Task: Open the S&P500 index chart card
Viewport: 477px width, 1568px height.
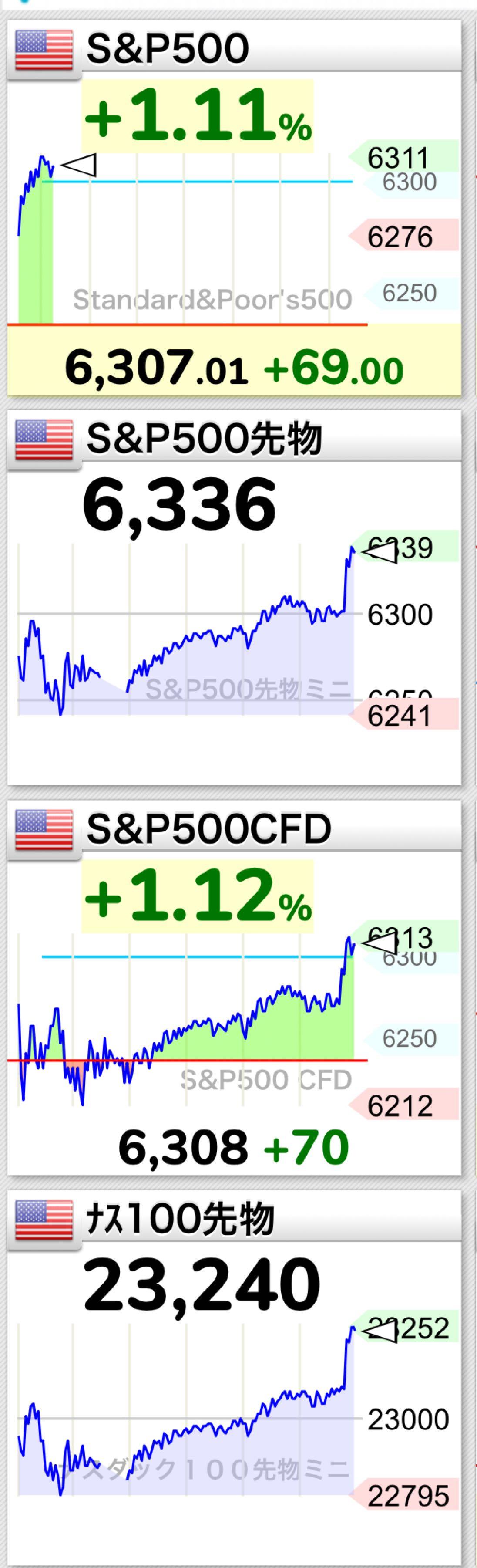Action: [234, 207]
